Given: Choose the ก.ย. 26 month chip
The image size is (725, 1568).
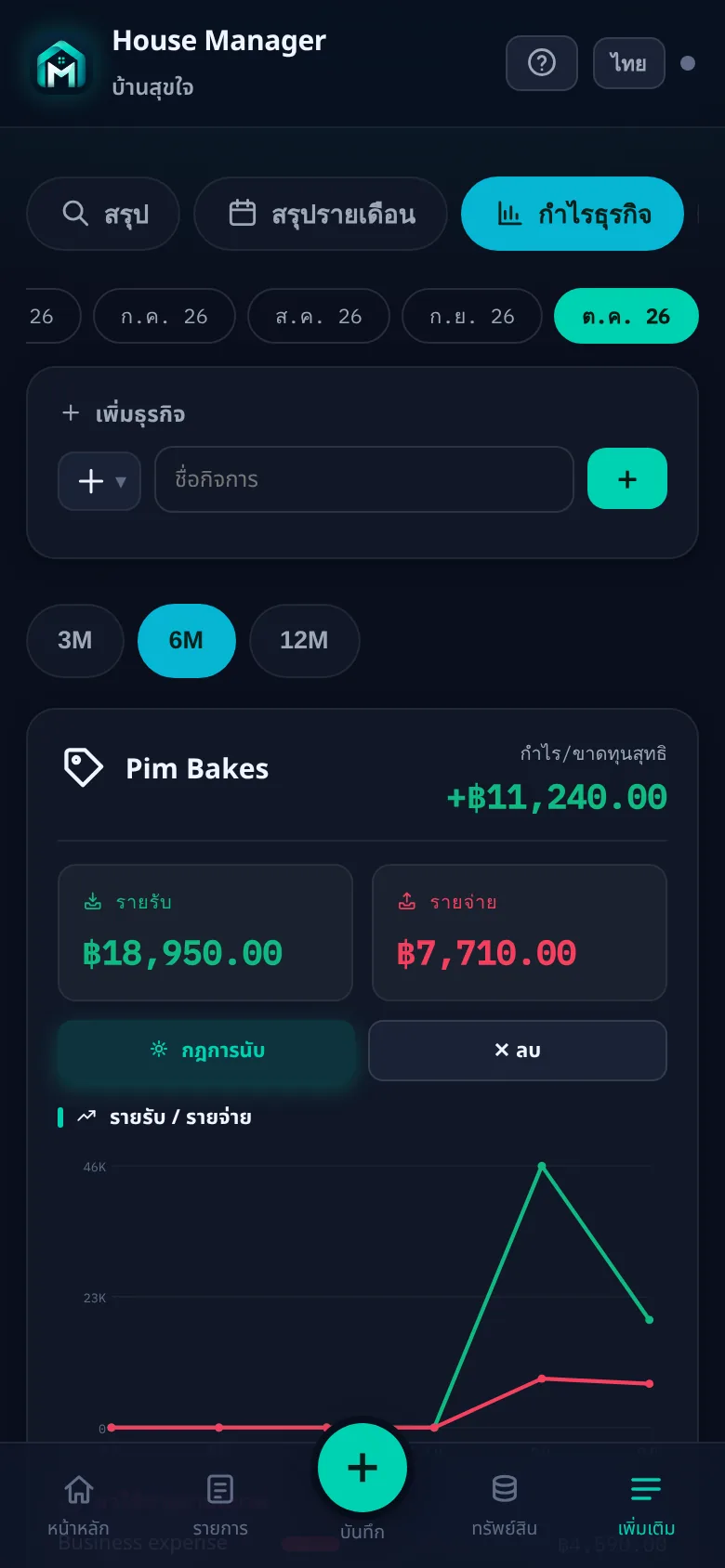Looking at the screenshot, I should tap(472, 316).
